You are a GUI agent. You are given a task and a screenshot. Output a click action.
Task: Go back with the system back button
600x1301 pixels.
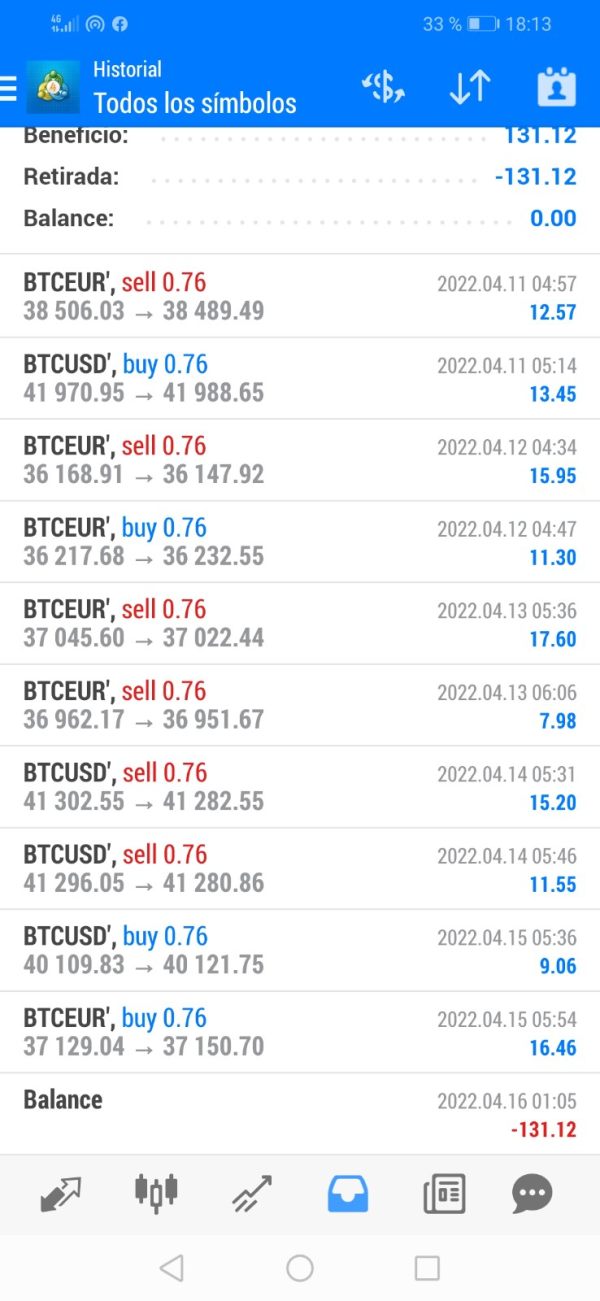172,1268
